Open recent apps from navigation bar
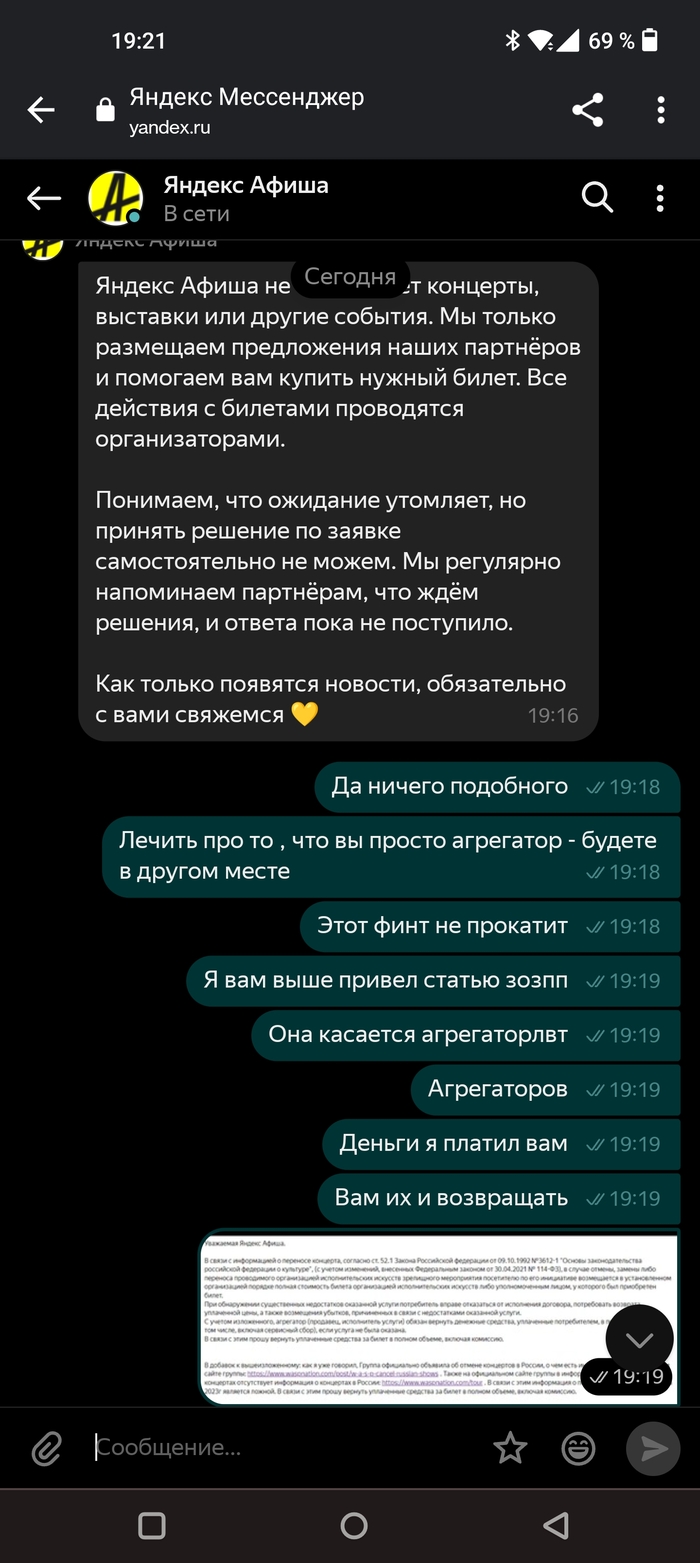The width and height of the screenshot is (700, 1563). tap(151, 1525)
